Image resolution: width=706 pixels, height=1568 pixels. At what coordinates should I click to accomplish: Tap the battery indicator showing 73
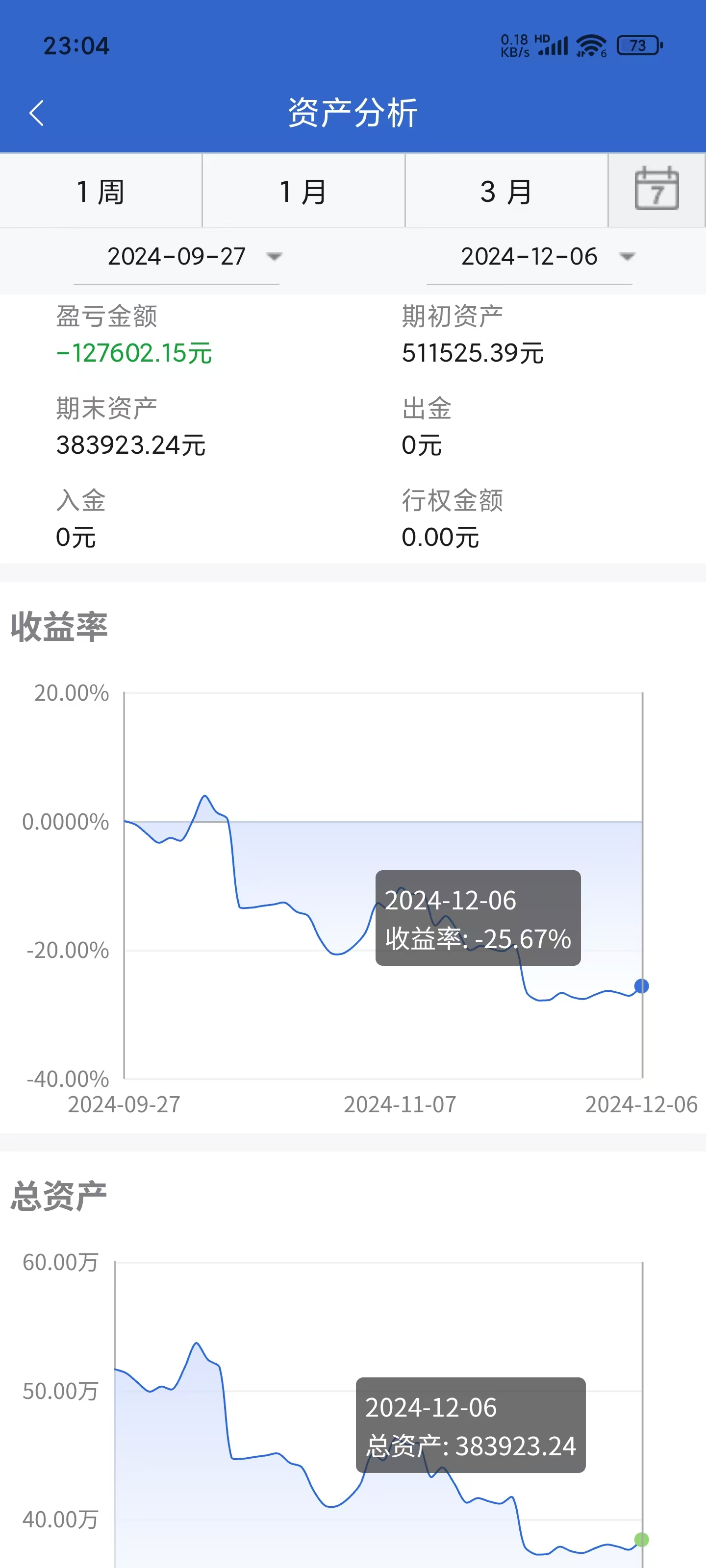tap(638, 45)
